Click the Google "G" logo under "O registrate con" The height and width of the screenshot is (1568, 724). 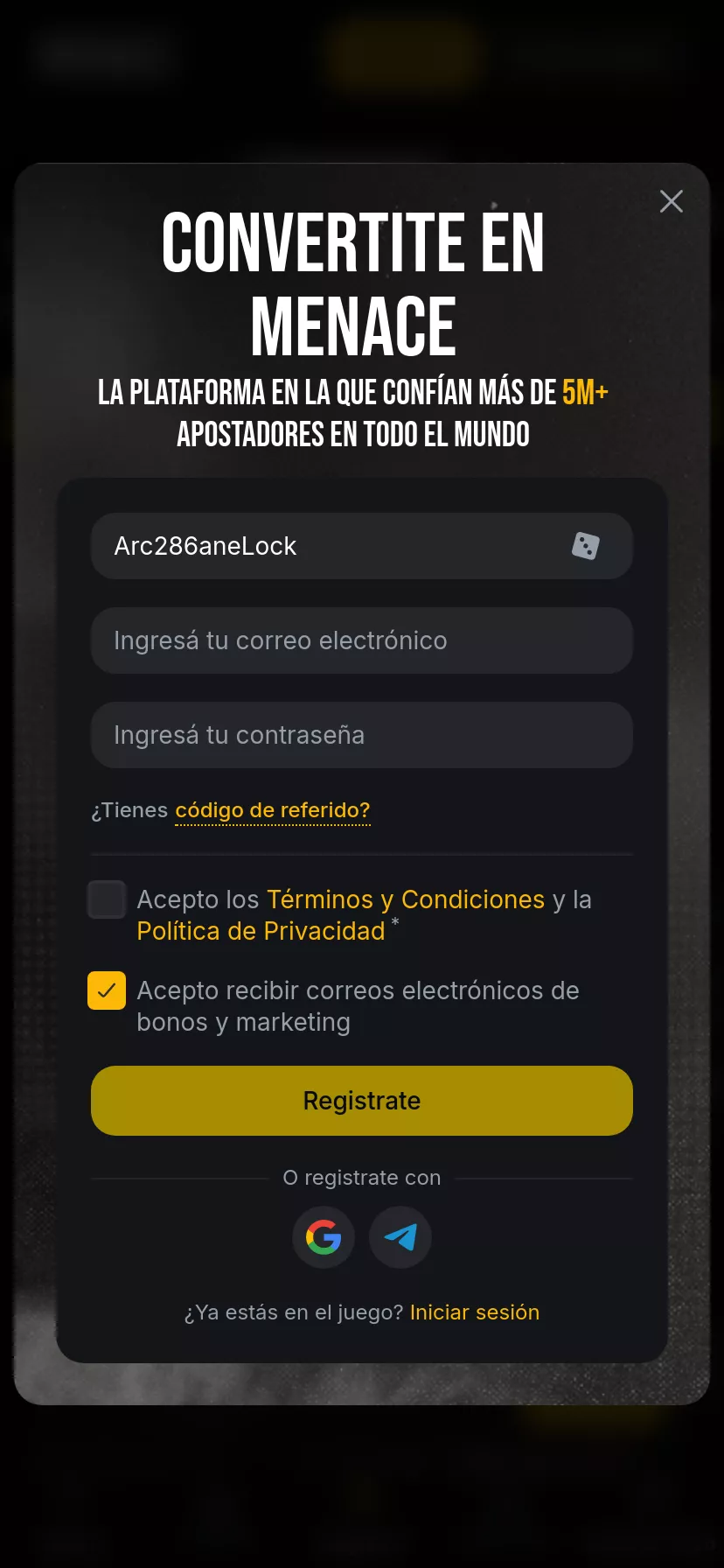[x=324, y=1237]
